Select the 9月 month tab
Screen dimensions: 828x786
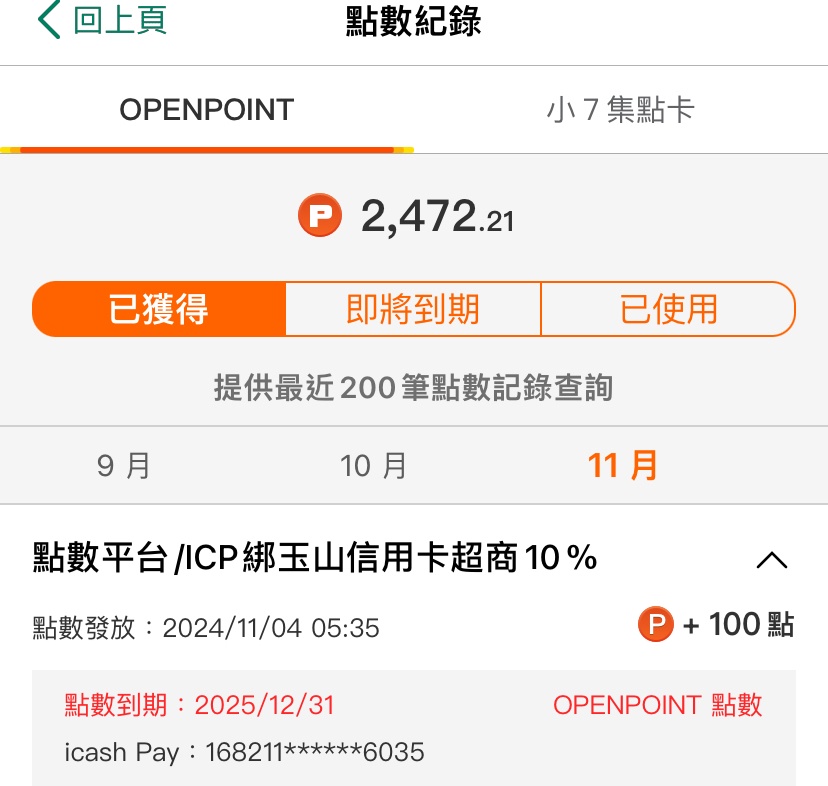click(x=124, y=466)
